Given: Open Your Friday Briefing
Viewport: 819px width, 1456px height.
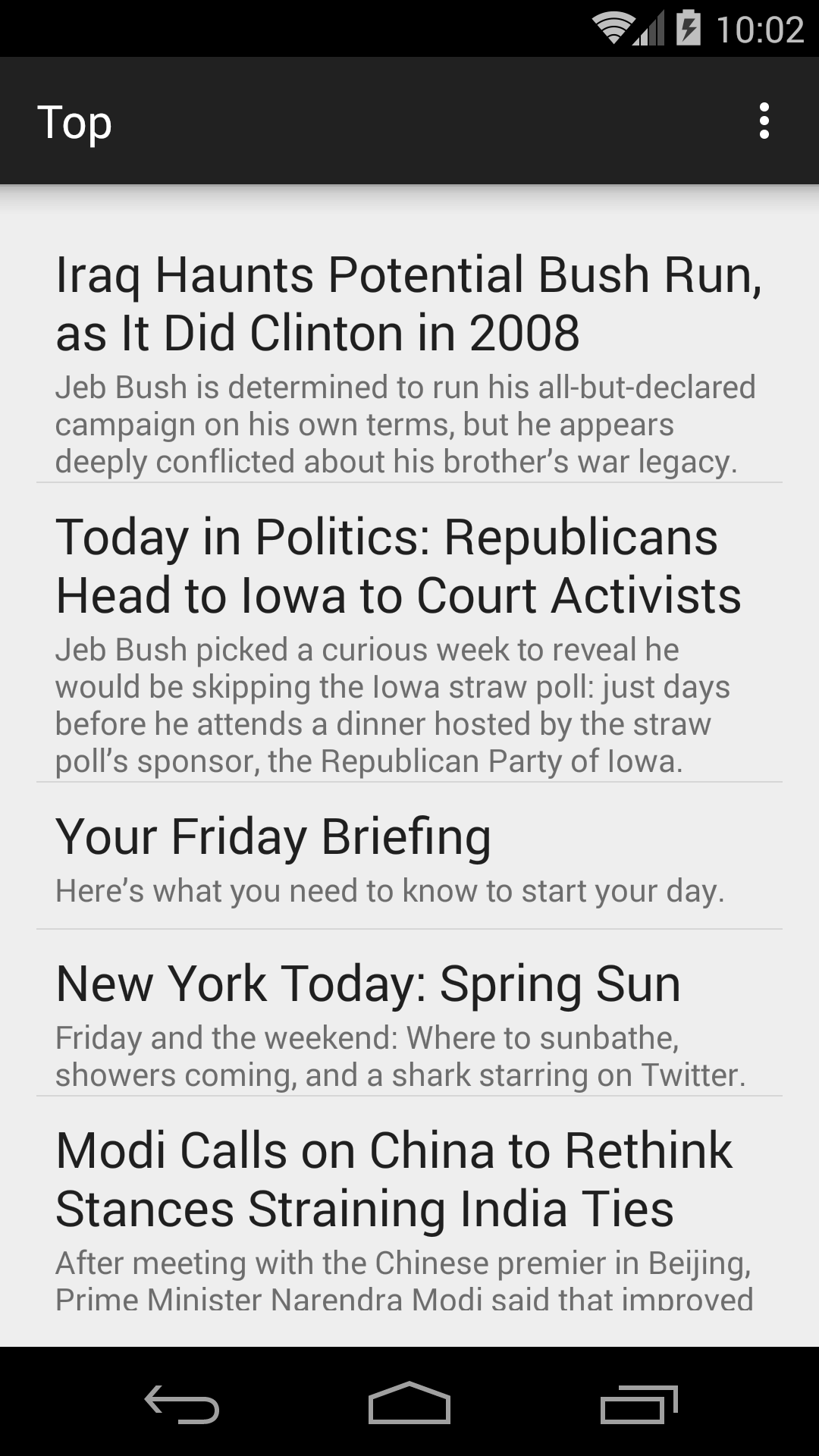Looking at the screenshot, I should coord(409,855).
